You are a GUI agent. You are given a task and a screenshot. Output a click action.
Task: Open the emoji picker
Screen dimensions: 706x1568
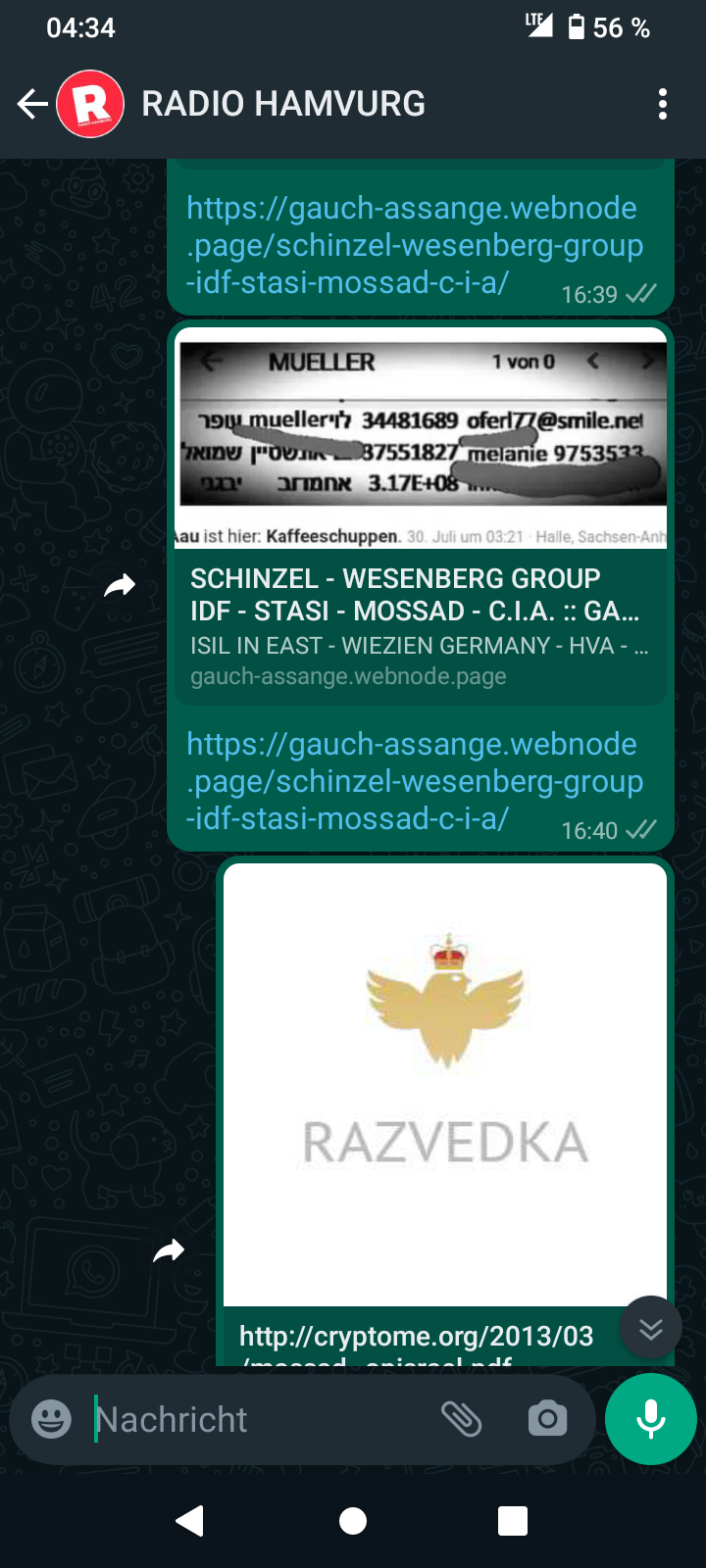click(x=52, y=1419)
